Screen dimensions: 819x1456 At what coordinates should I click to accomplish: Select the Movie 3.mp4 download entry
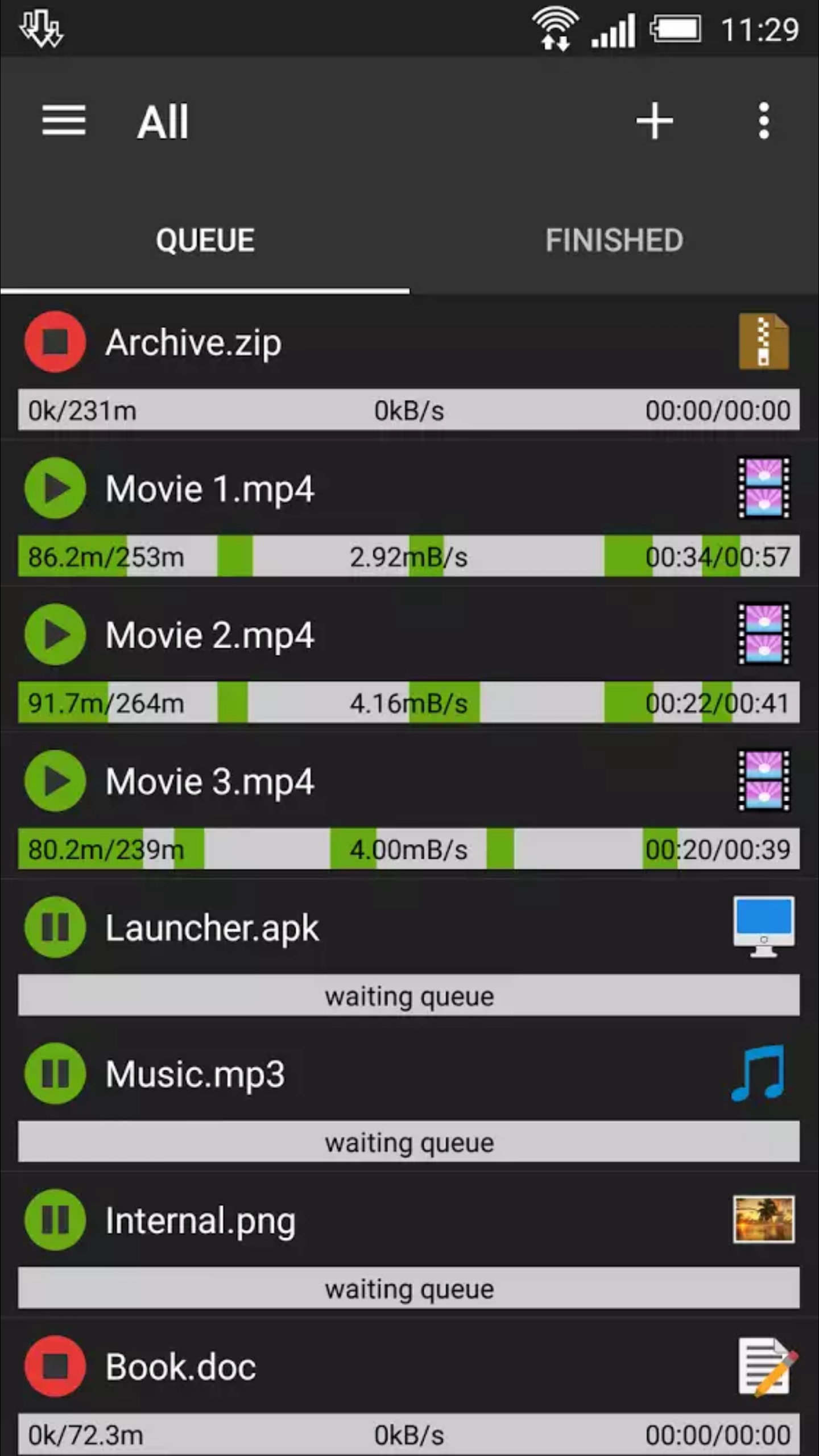[x=209, y=781]
